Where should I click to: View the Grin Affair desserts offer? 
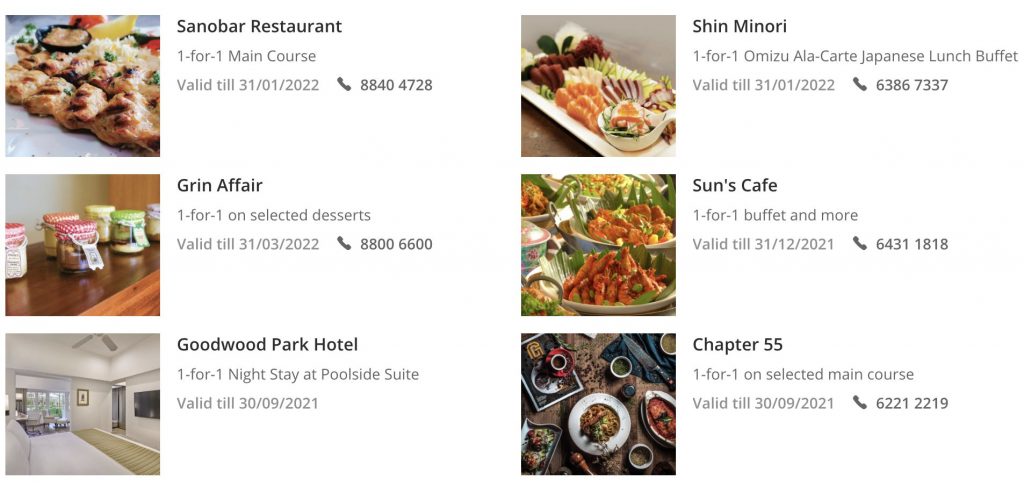pos(220,186)
